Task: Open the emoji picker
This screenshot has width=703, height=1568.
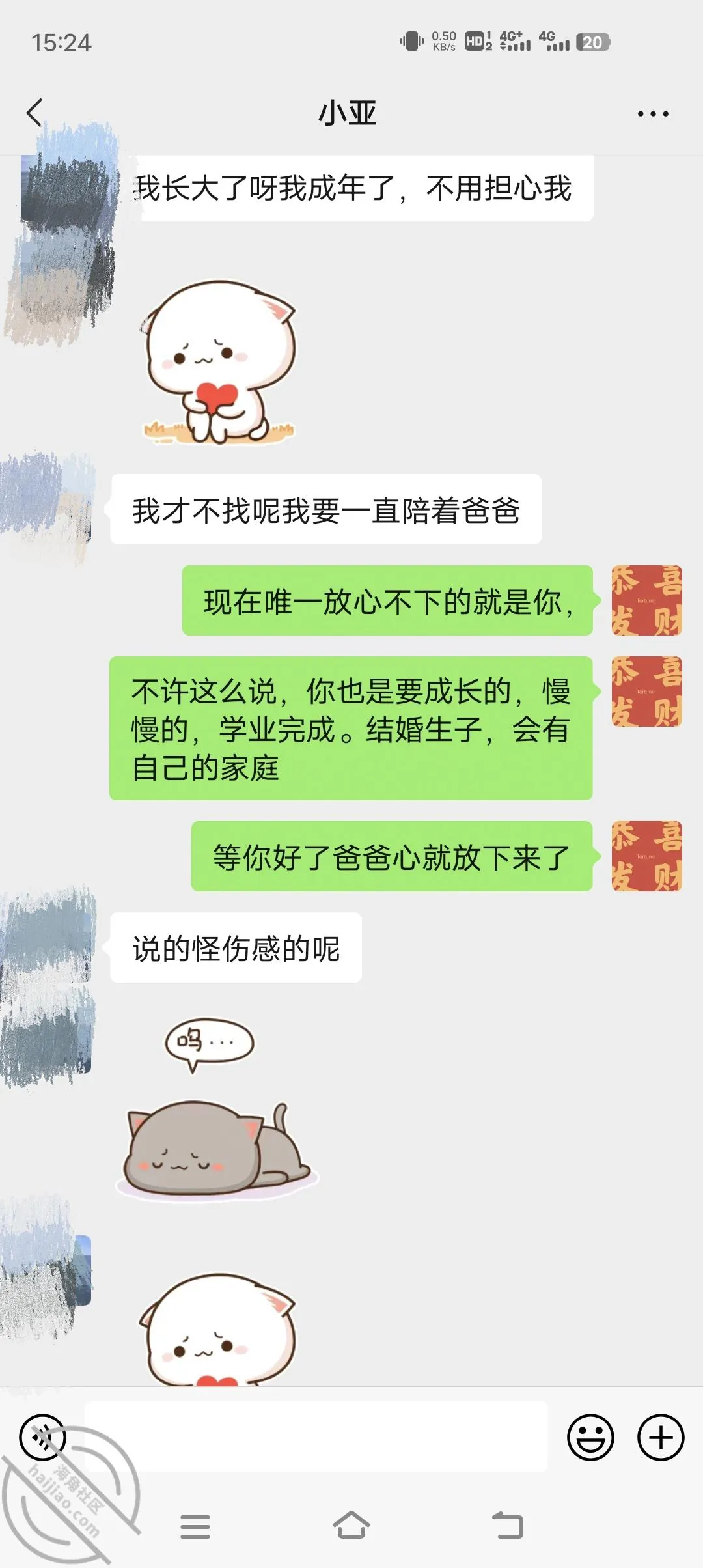Action: (590, 1437)
